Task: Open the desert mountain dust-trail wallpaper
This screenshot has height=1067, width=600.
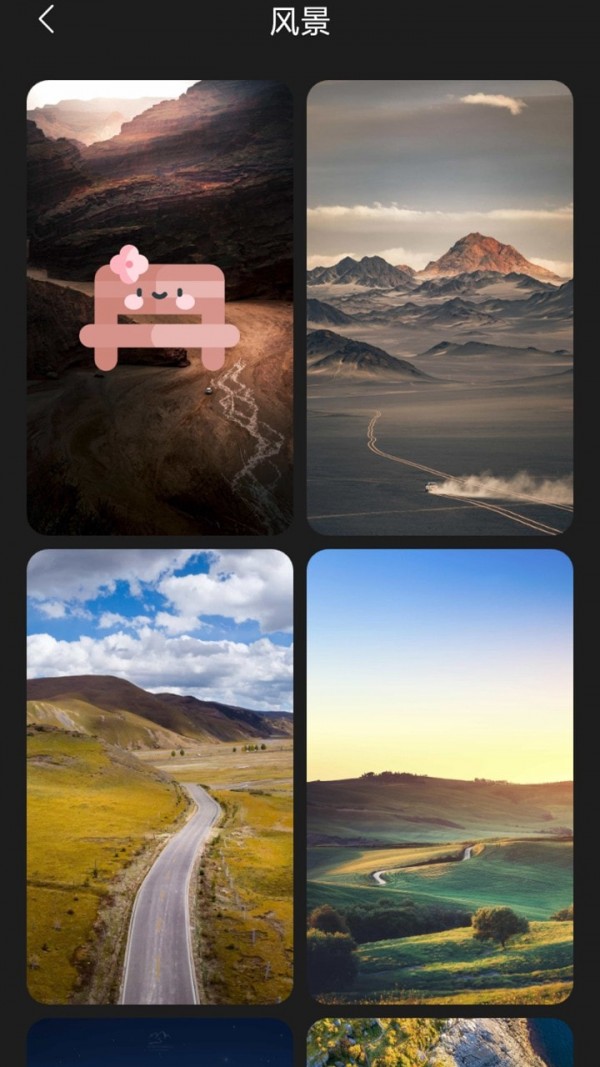Action: click(440, 307)
